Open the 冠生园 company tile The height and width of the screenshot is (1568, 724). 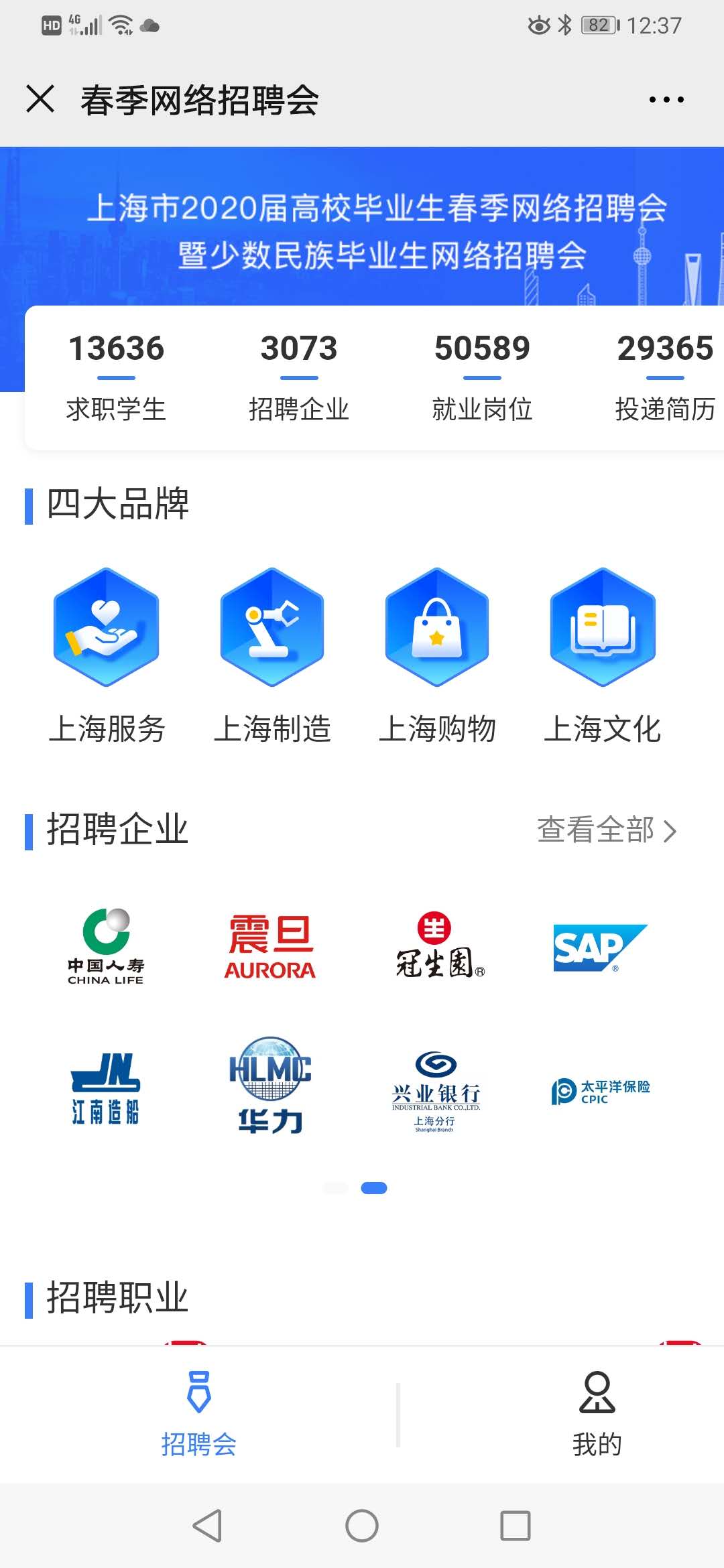437,946
